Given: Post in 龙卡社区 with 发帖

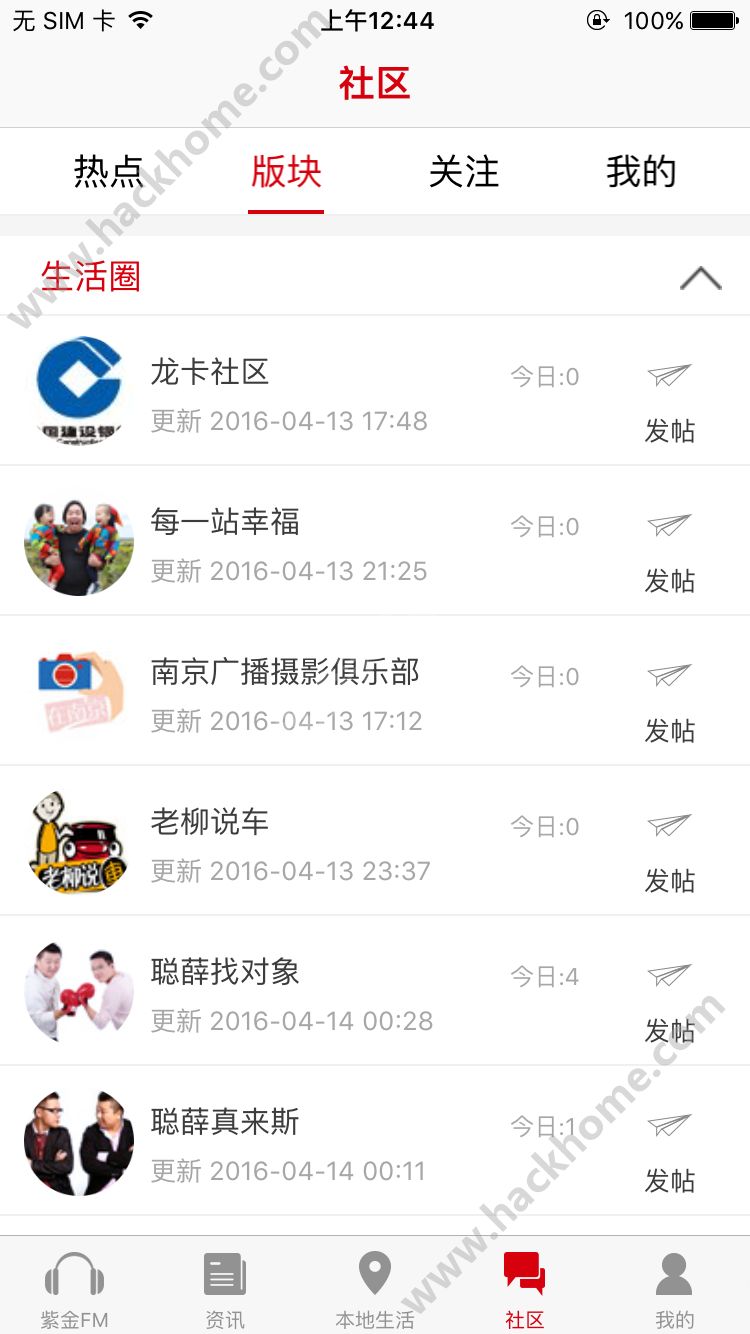Looking at the screenshot, I should (x=669, y=403).
